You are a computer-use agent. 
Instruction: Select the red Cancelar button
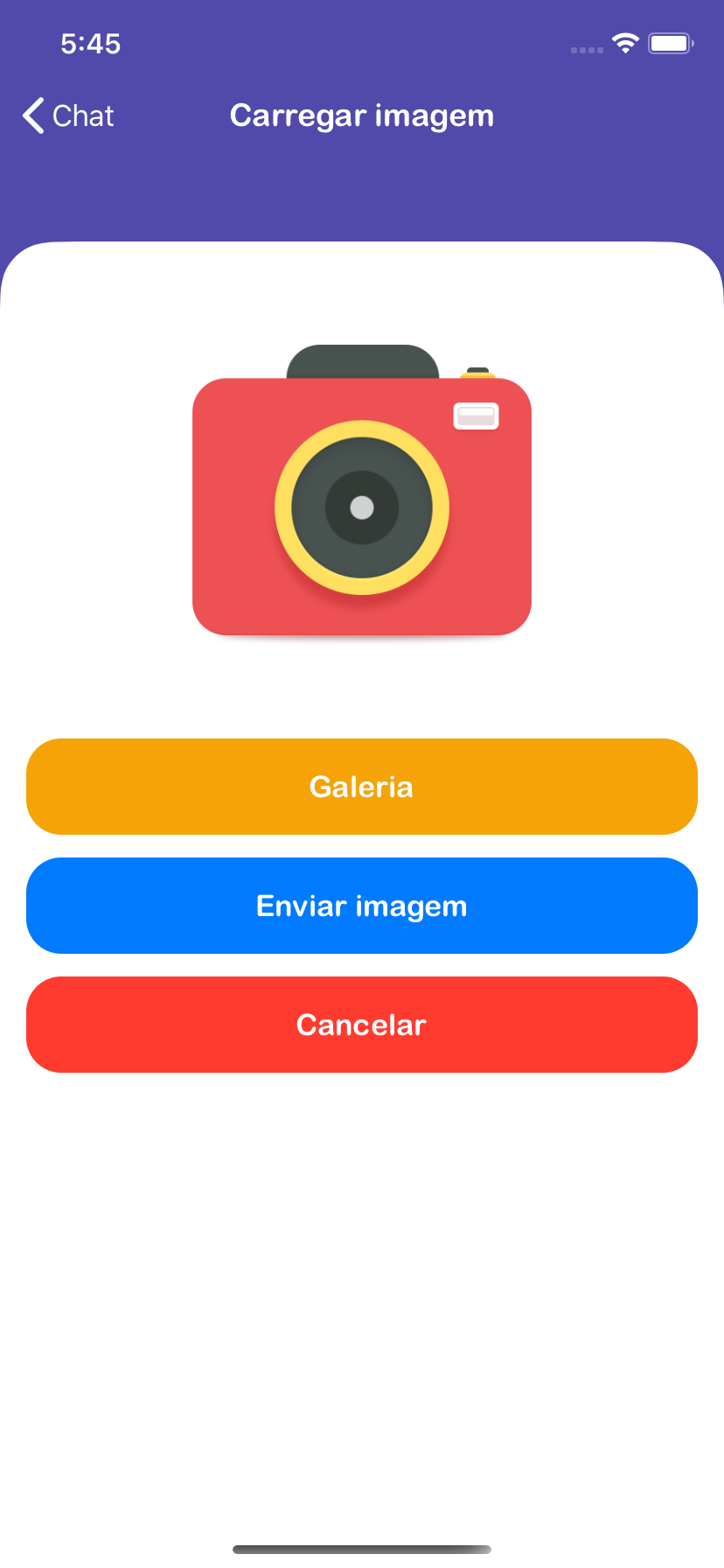362,1025
